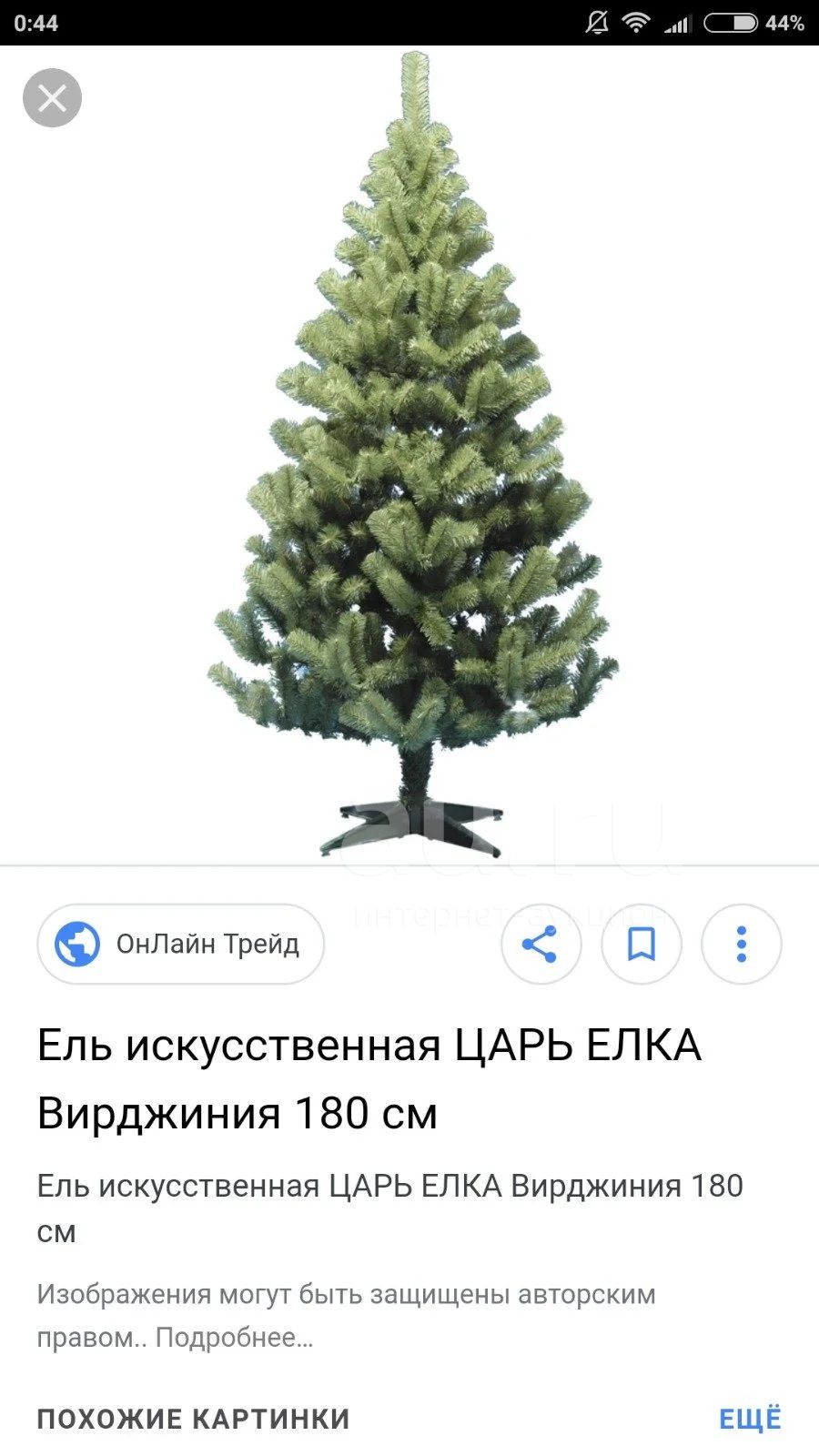This screenshot has width=819, height=1456.
Task: Close the image preview
Action: (52, 97)
